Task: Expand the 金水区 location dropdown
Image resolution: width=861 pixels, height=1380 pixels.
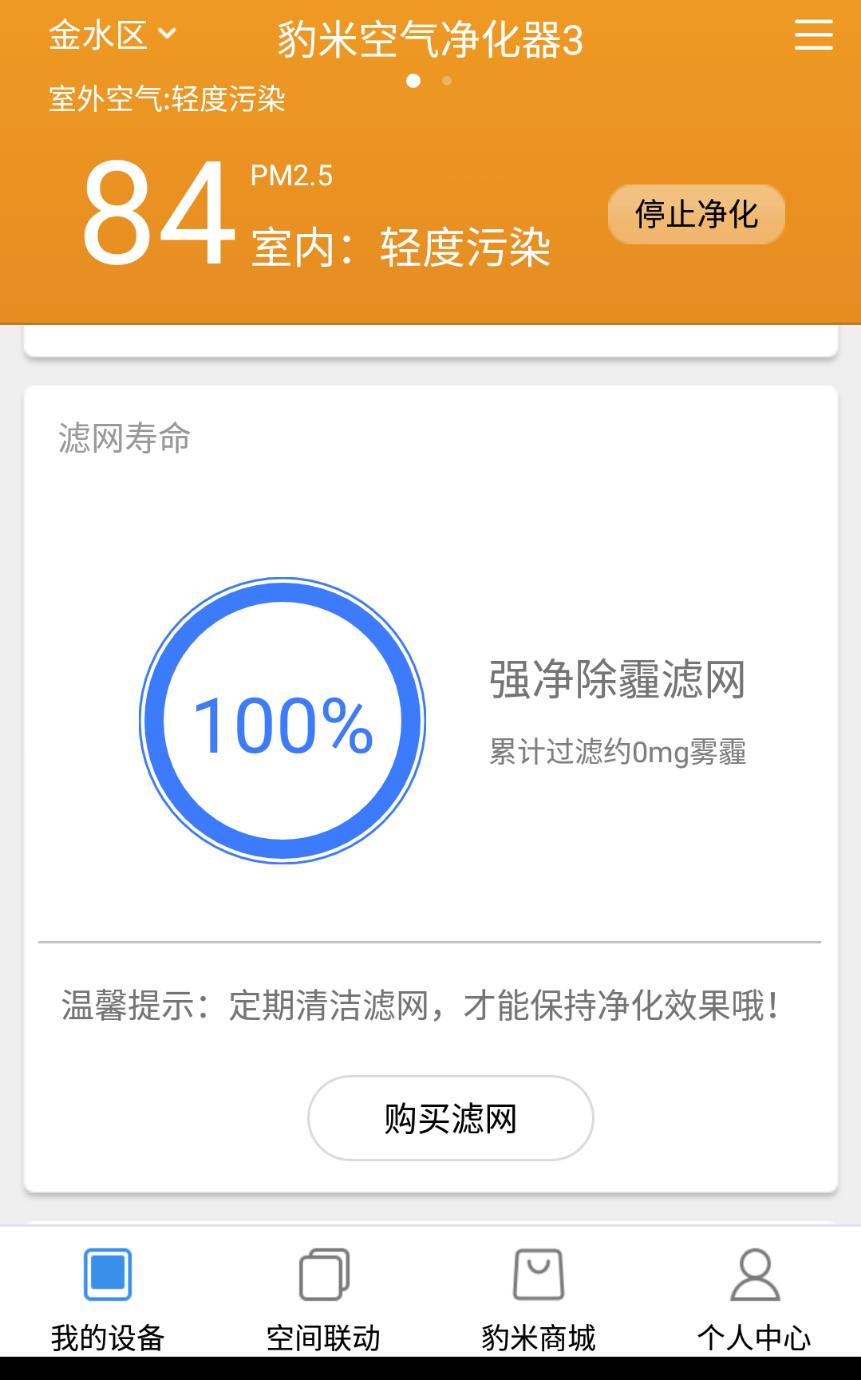Action: click(112, 36)
